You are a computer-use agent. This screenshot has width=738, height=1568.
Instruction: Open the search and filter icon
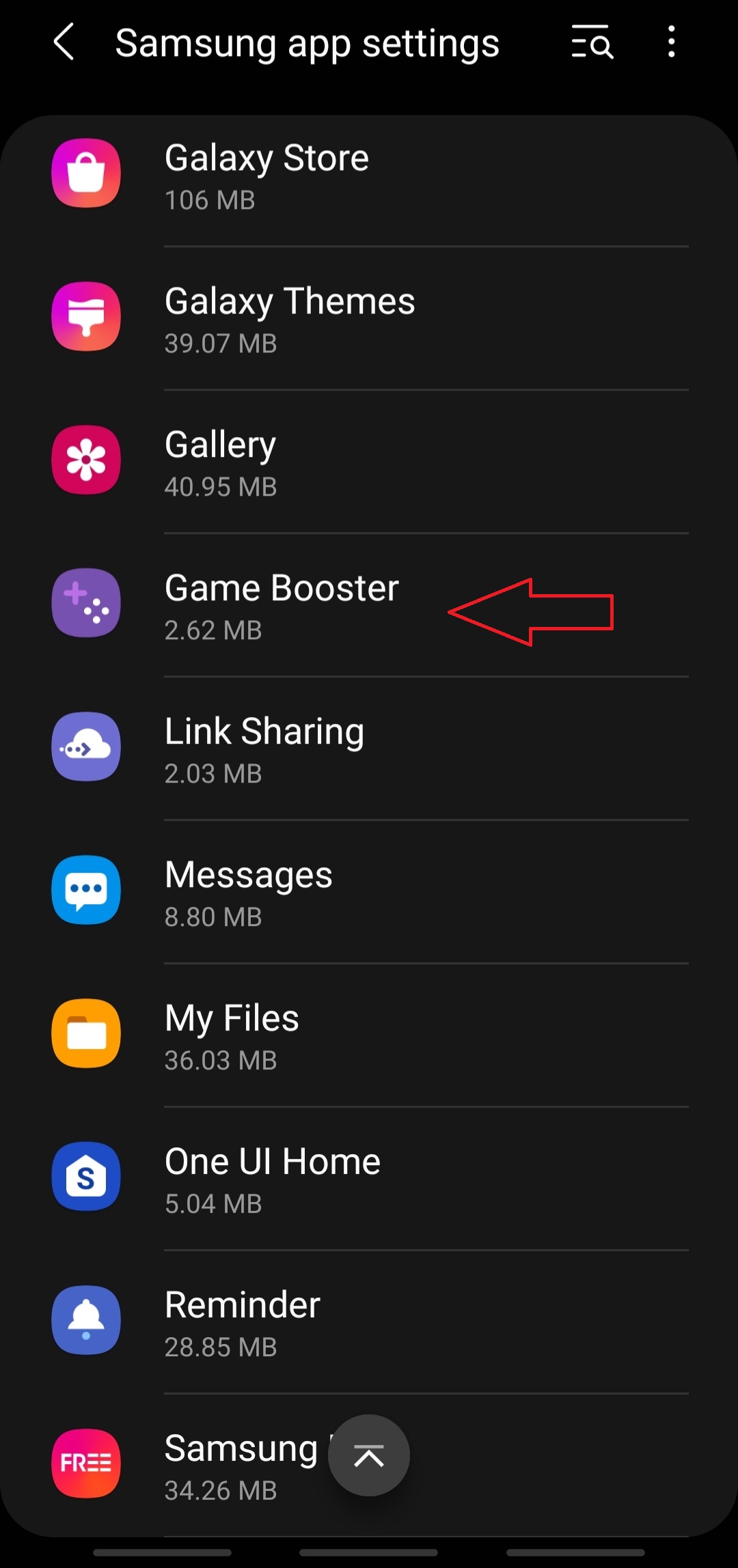[x=592, y=42]
